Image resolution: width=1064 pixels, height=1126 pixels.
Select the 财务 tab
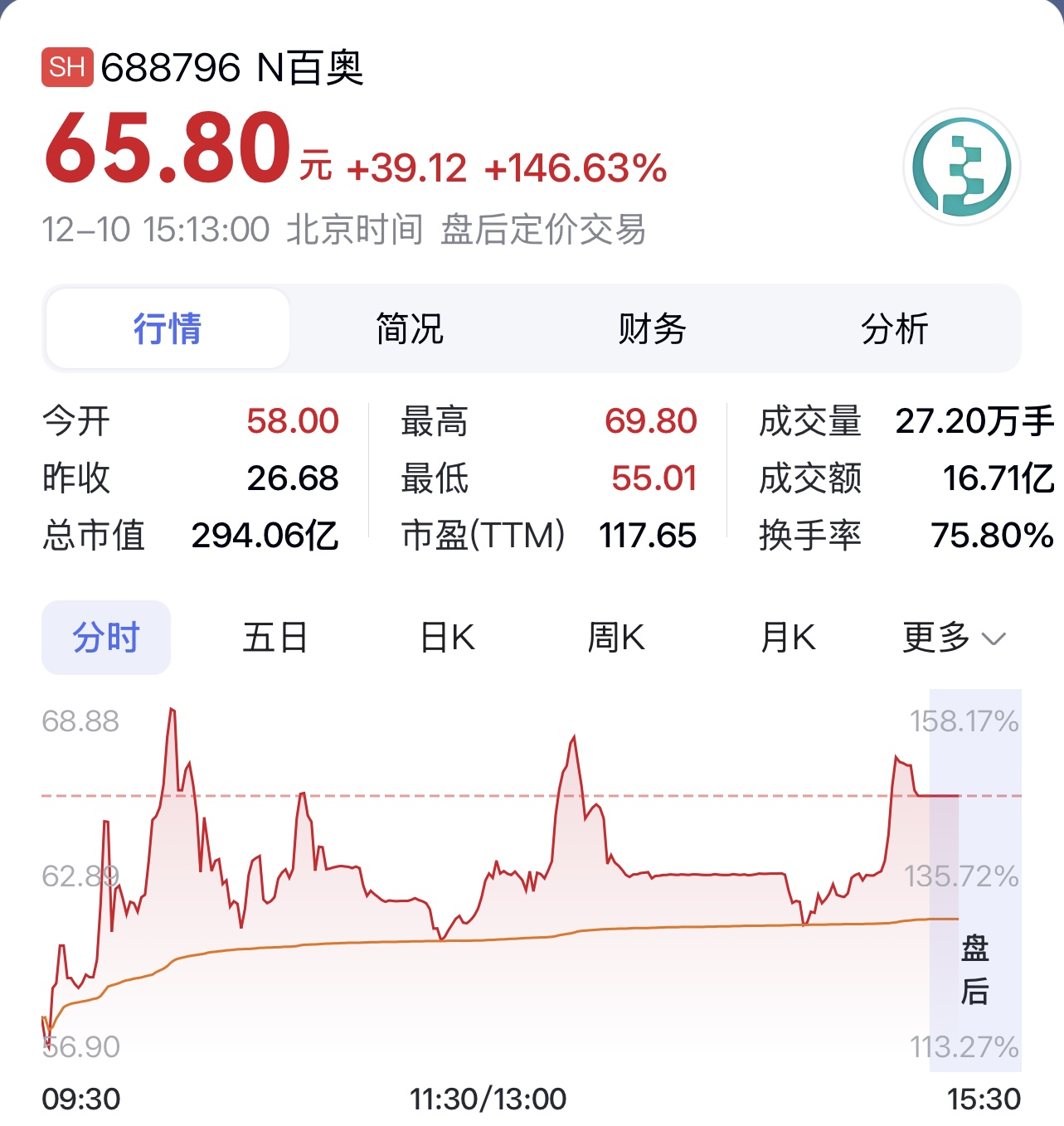click(652, 328)
